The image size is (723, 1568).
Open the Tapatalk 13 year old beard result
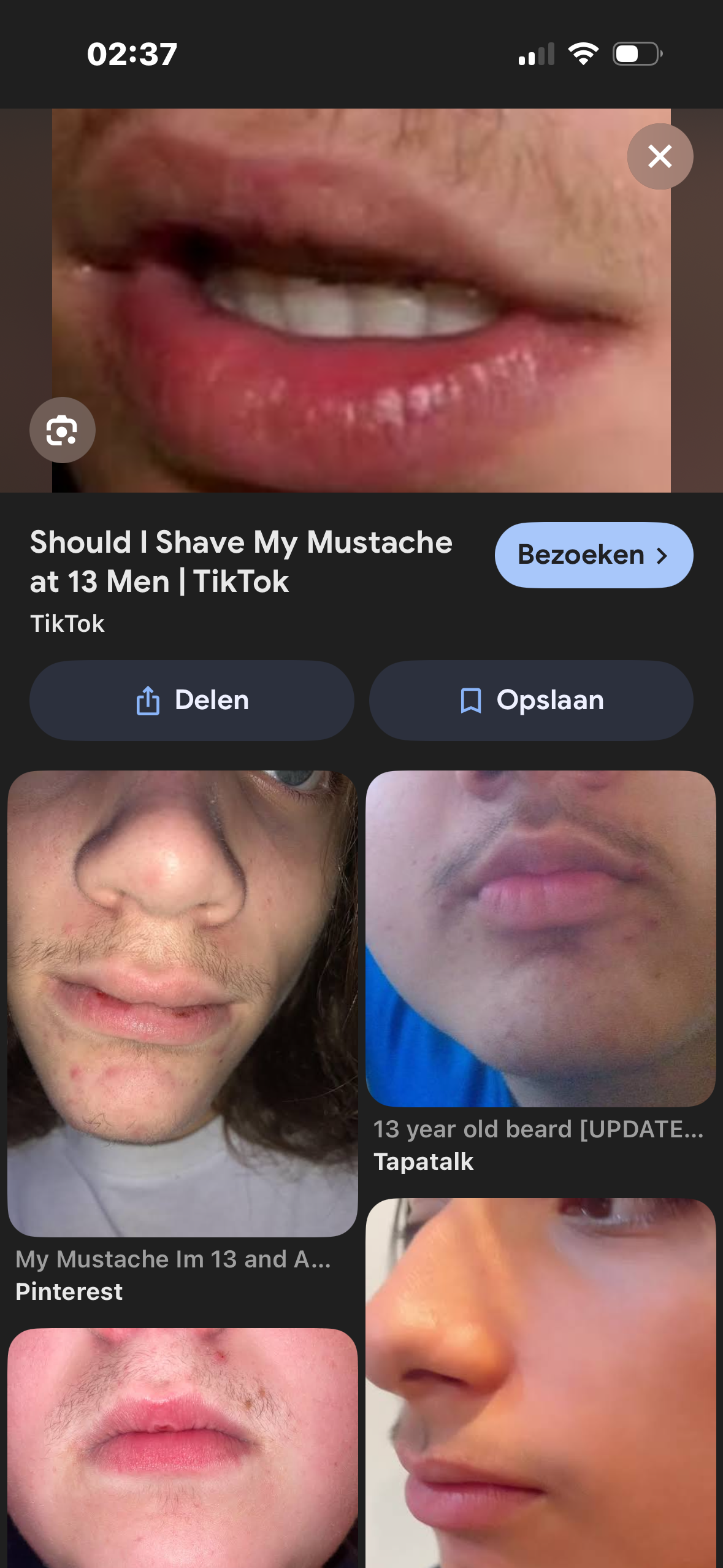(540, 939)
